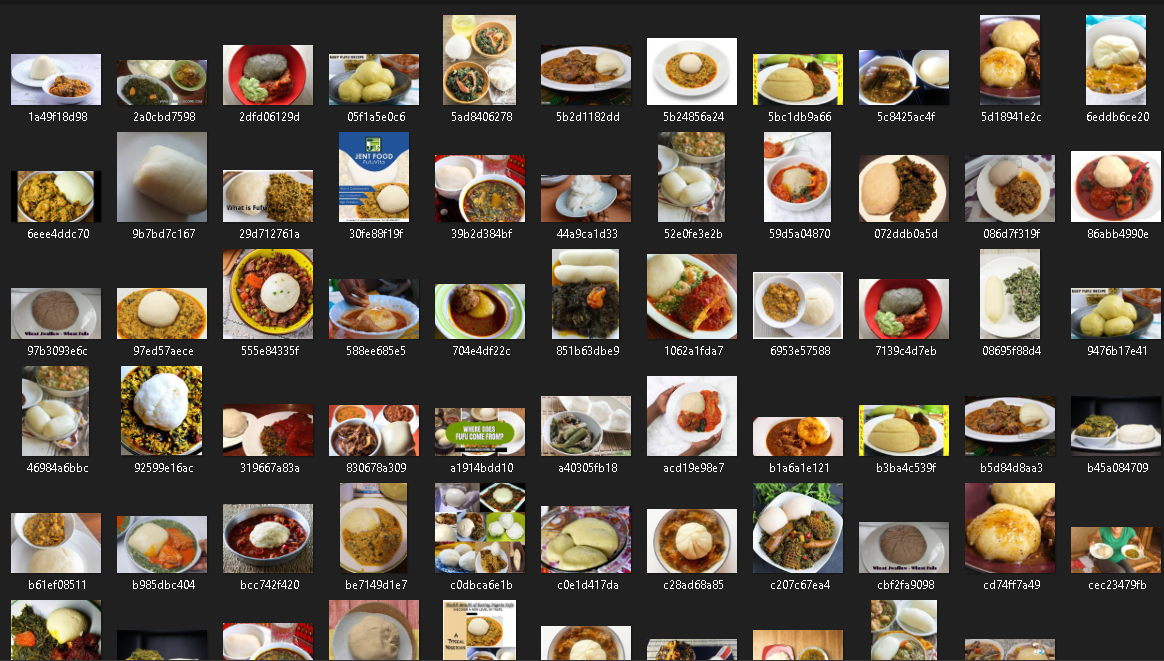
Task: Open image 555e84335f
Action: pos(268,295)
